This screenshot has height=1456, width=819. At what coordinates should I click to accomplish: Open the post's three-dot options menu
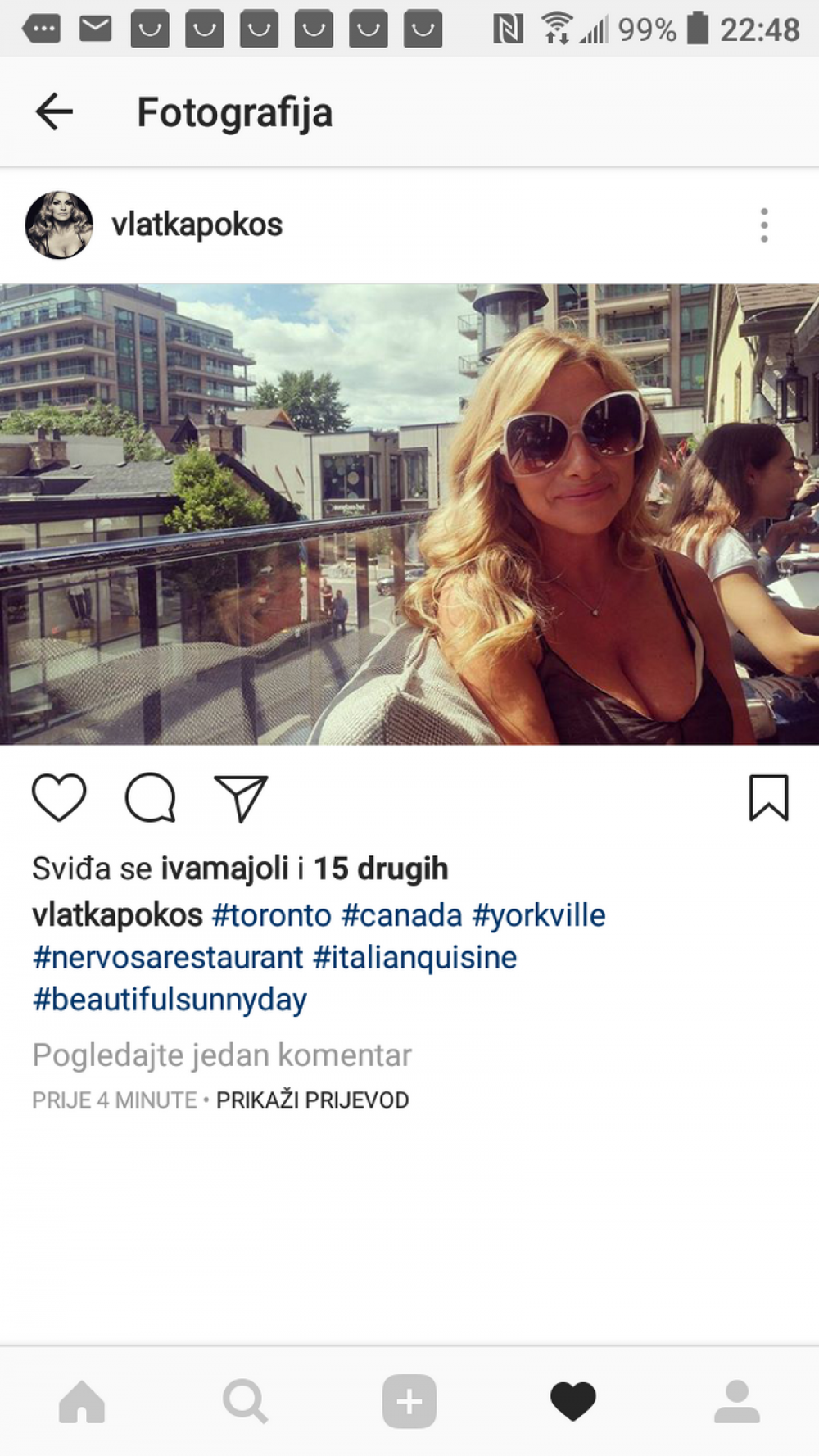764,225
